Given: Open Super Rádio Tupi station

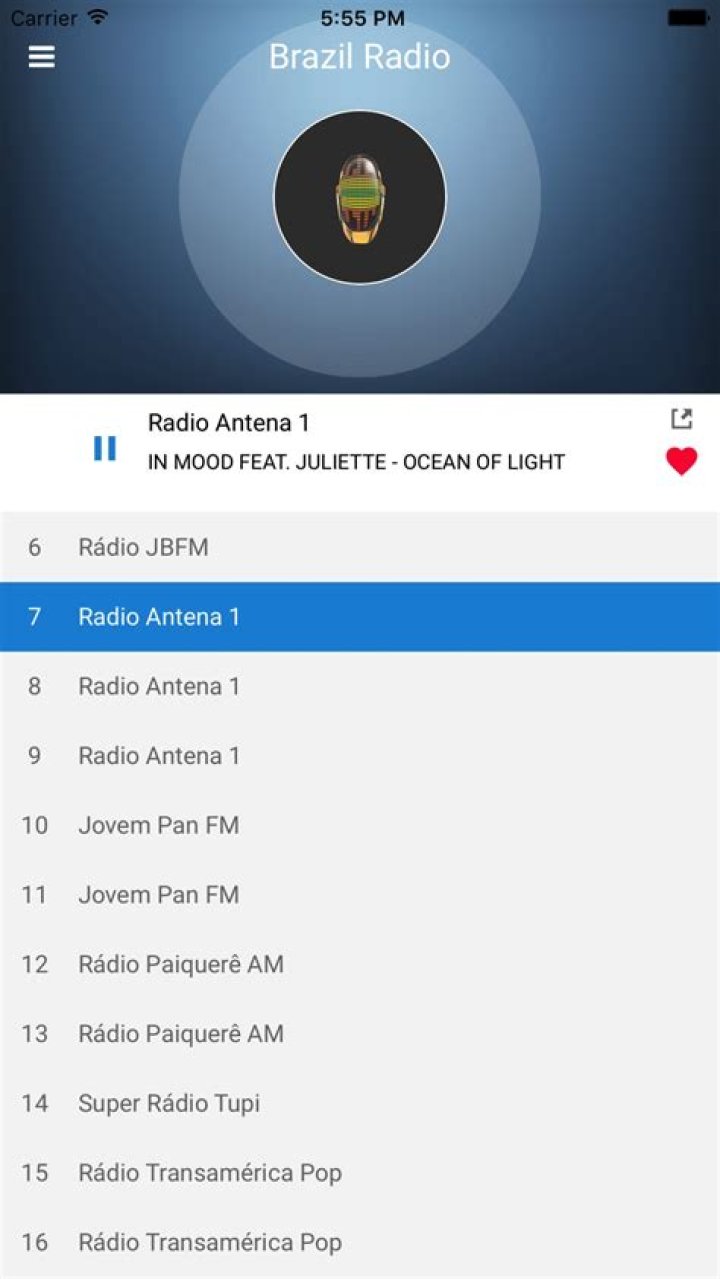Looking at the screenshot, I should coord(169,1103).
